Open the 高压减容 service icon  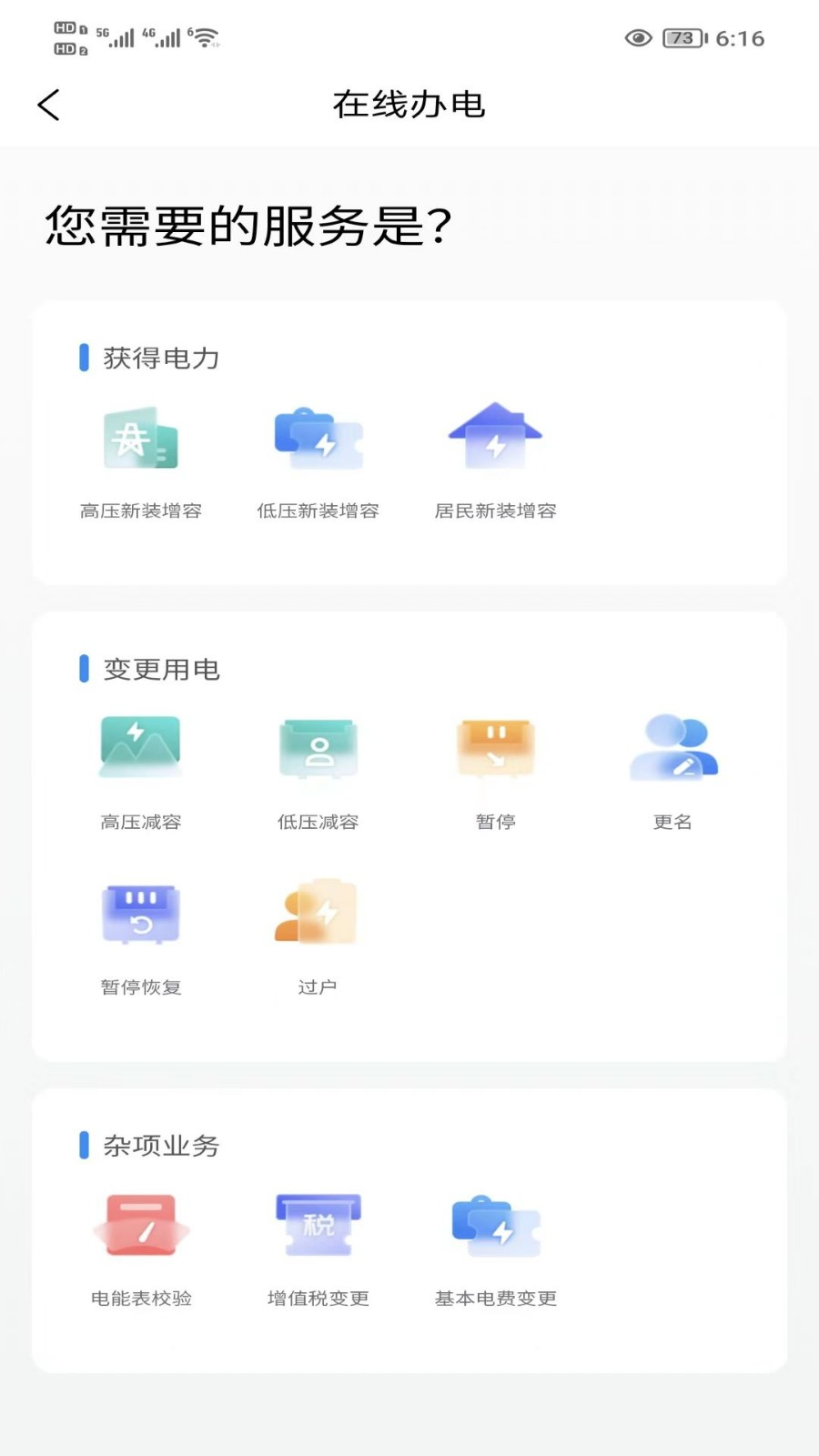[x=139, y=746]
